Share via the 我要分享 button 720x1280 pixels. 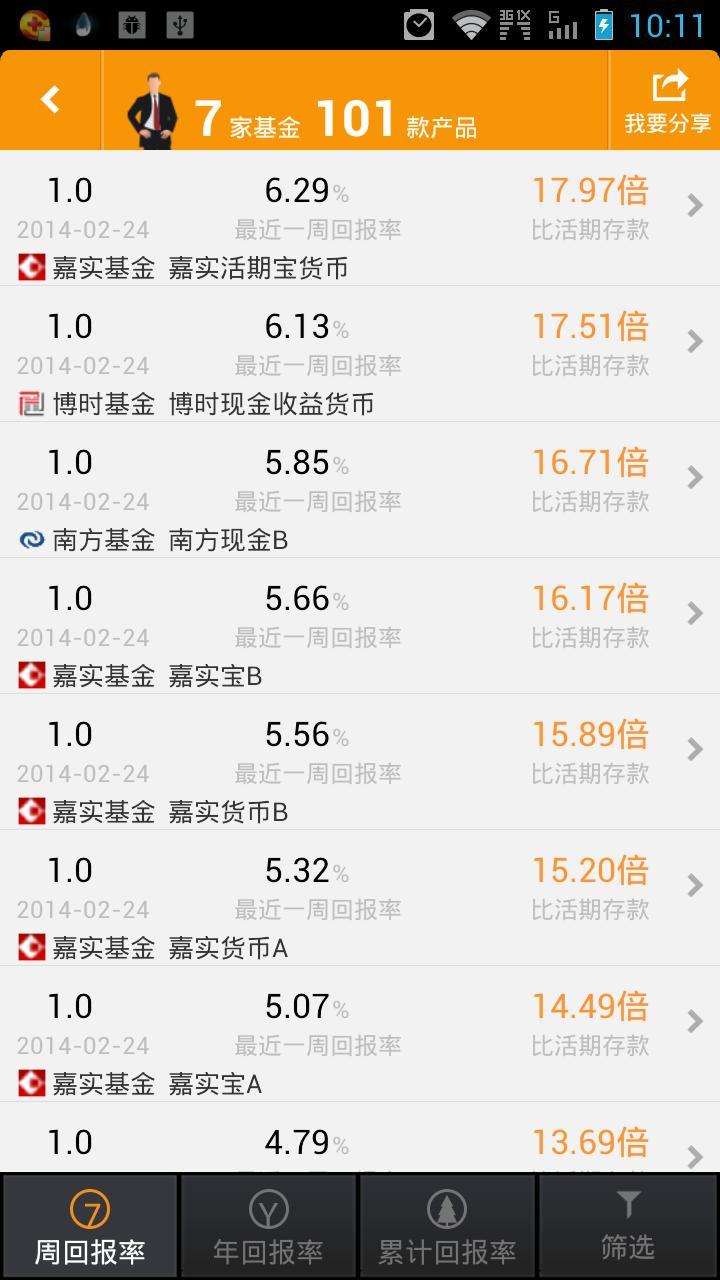coord(666,101)
